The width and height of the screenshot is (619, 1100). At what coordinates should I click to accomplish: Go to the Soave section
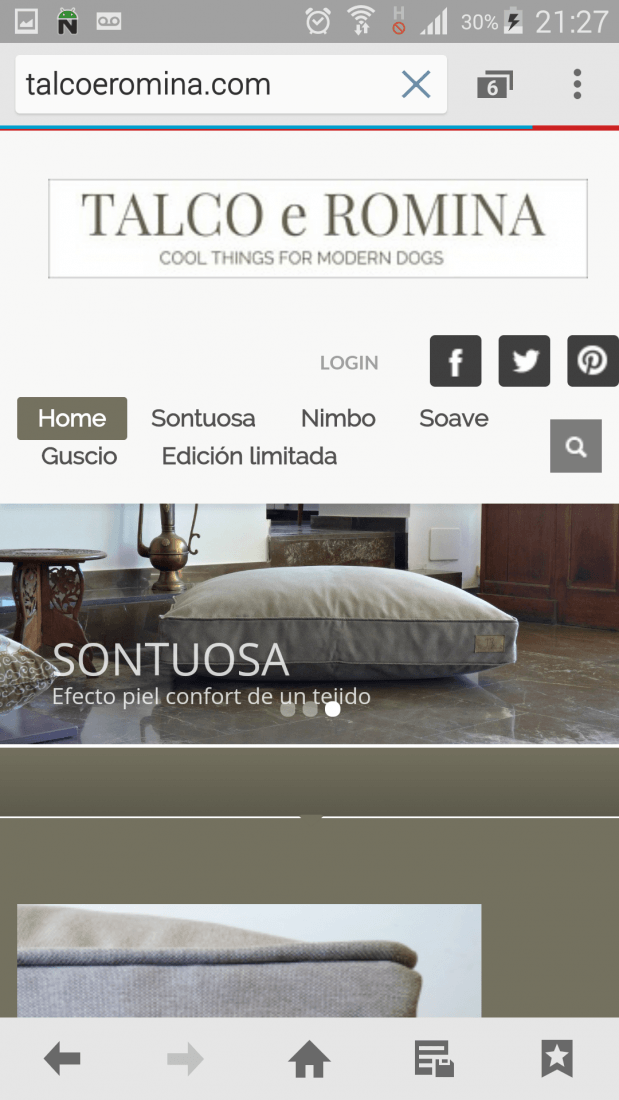(x=454, y=419)
